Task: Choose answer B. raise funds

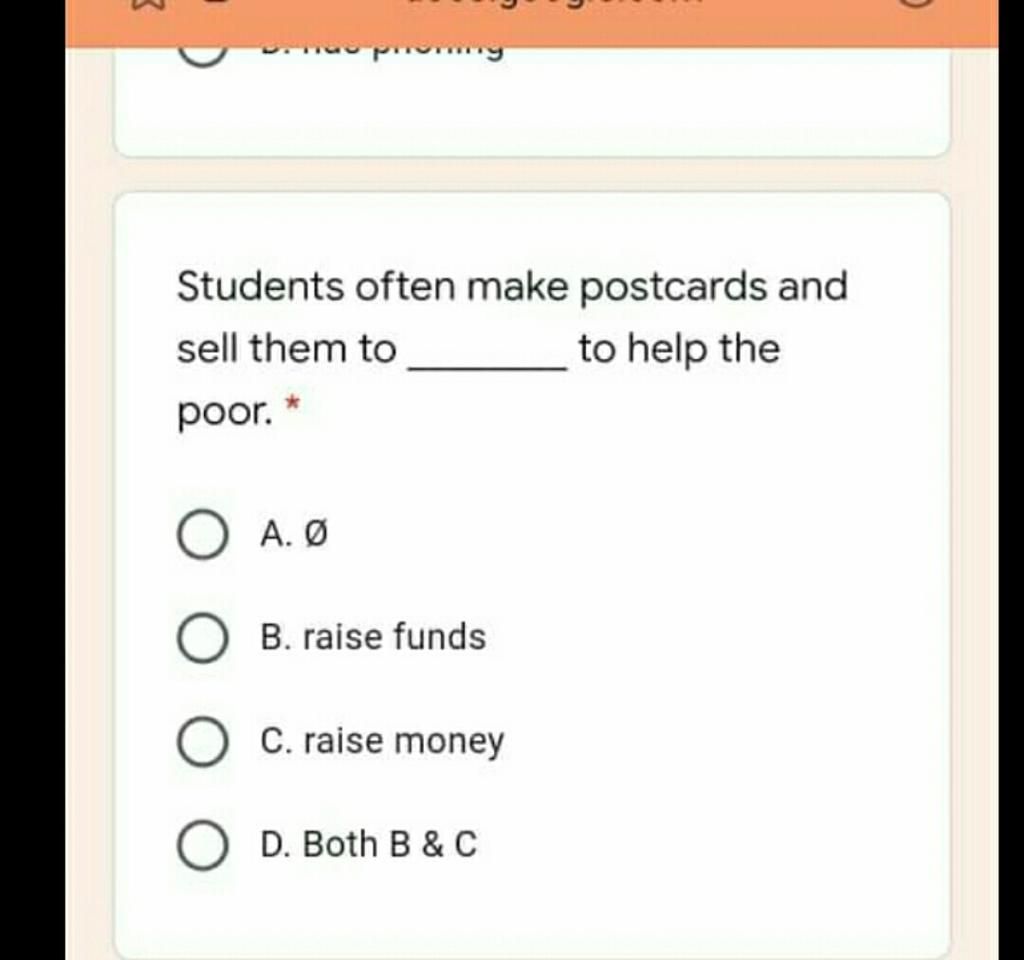Action: coord(202,640)
